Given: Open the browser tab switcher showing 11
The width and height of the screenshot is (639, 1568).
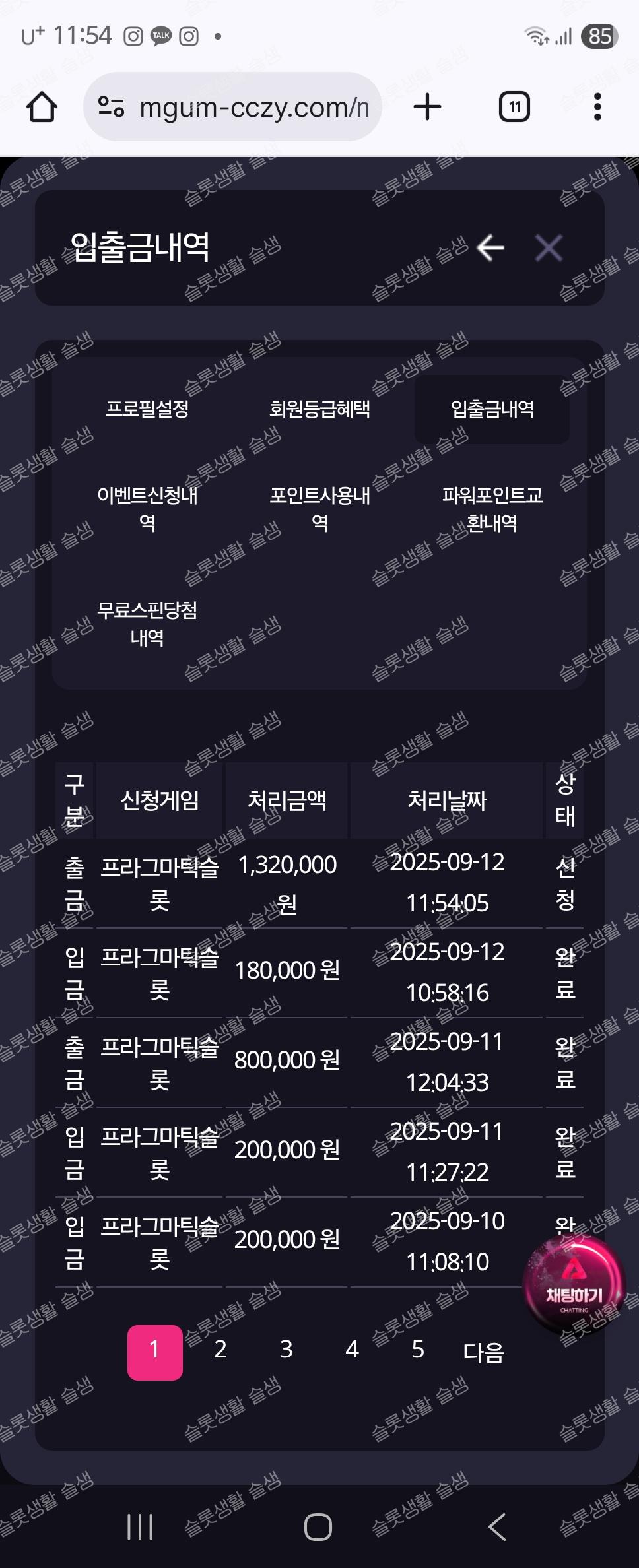Looking at the screenshot, I should pos(514,107).
